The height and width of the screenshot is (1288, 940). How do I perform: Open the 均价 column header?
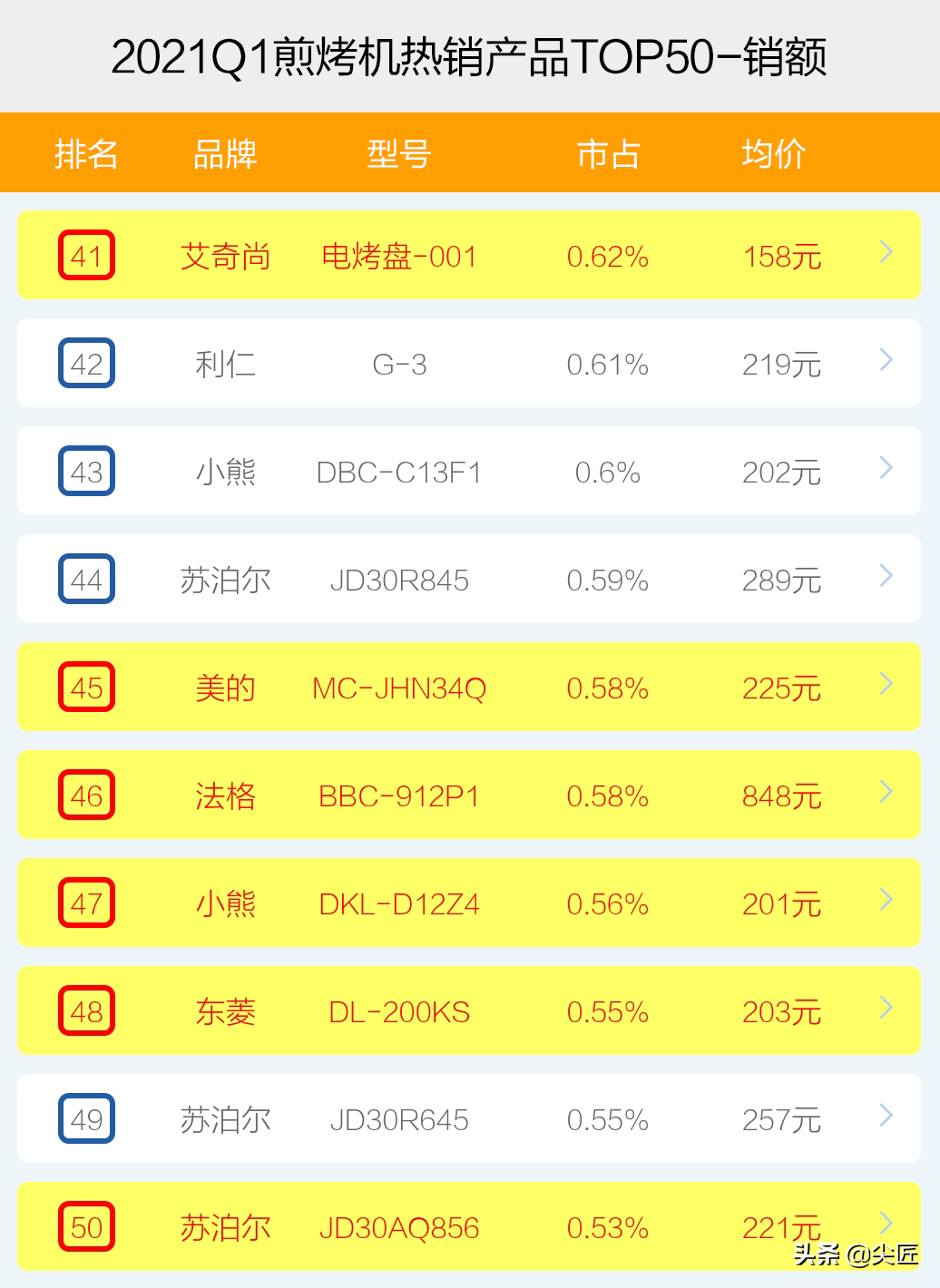click(x=774, y=152)
